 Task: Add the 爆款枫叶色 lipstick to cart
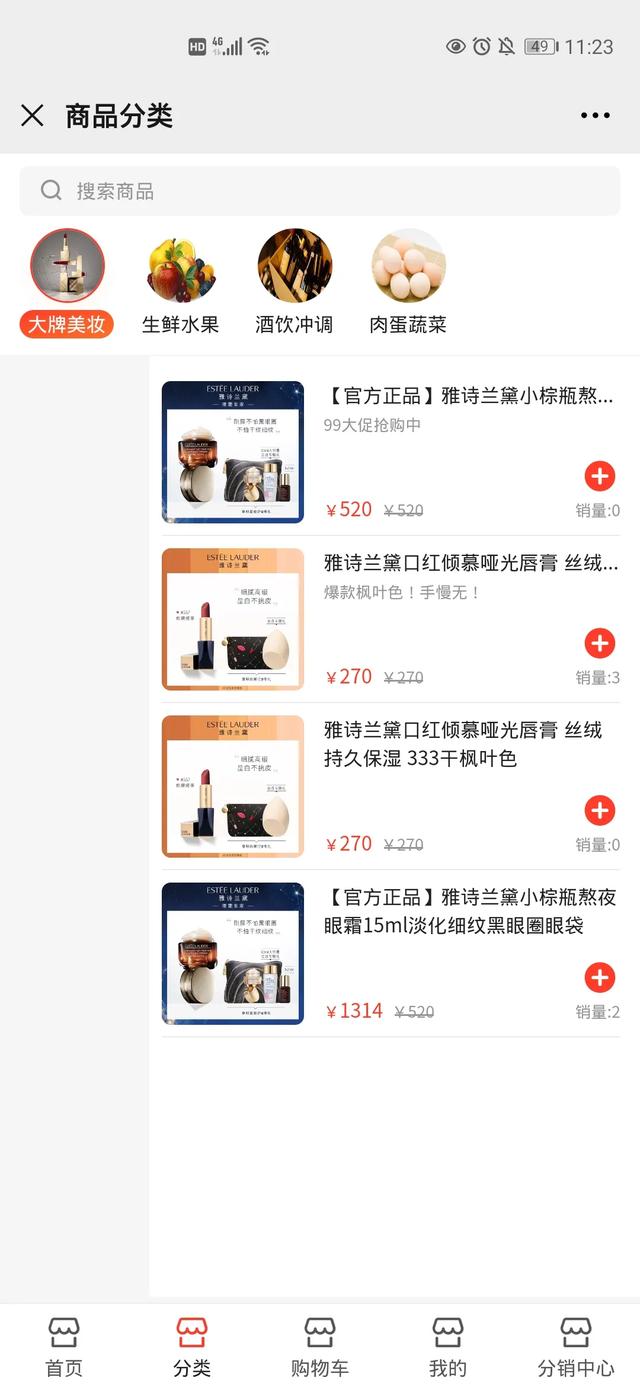point(599,643)
